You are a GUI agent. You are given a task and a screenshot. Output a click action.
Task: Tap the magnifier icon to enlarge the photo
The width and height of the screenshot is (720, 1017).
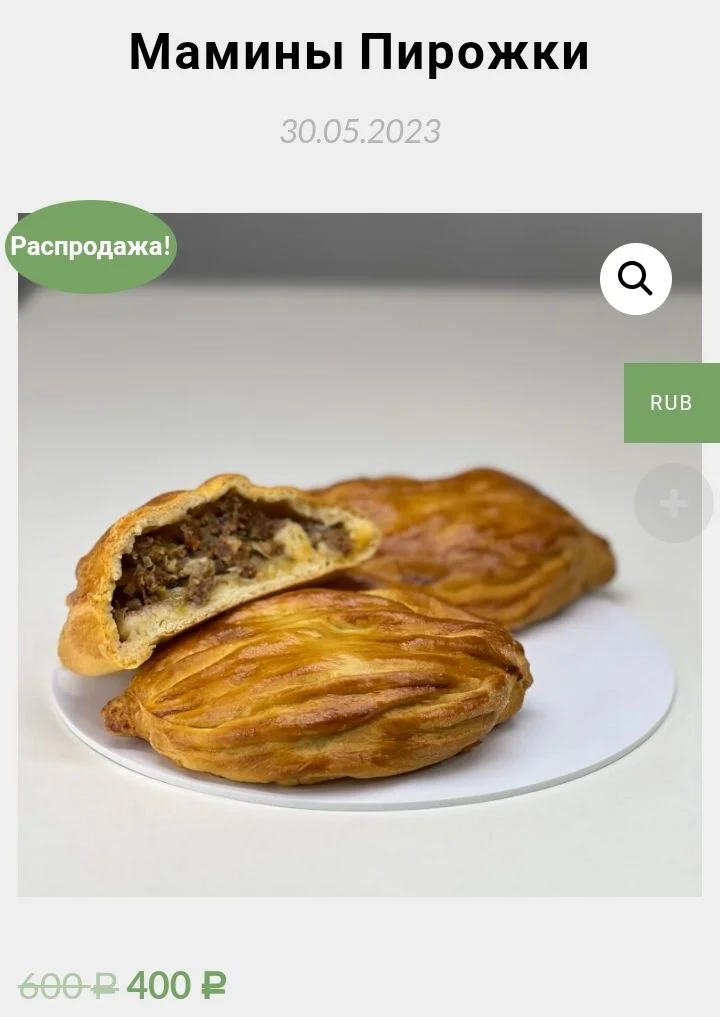pos(635,279)
